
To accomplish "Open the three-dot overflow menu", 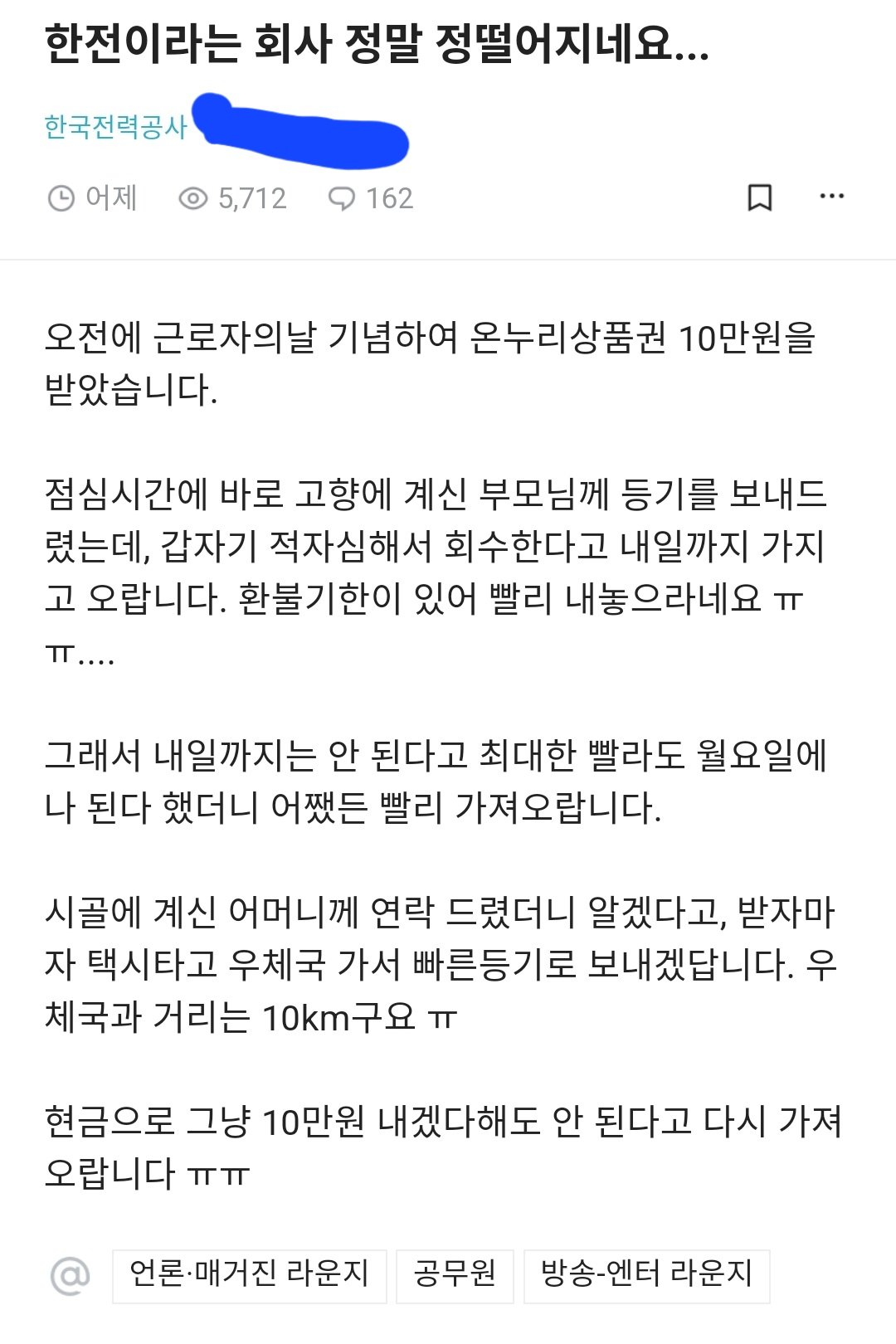I will pos(831,197).
